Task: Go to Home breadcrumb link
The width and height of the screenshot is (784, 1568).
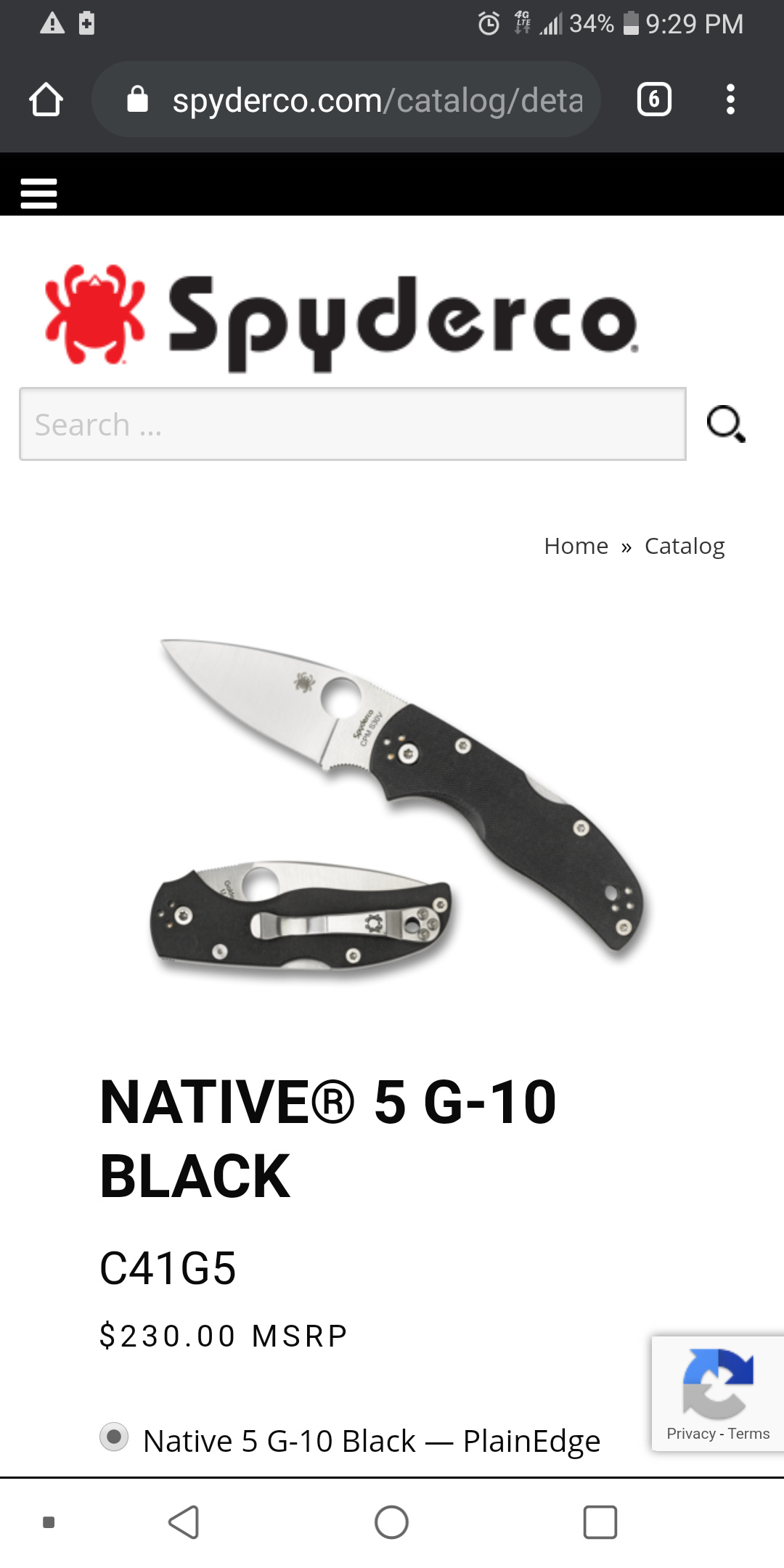Action: tap(576, 546)
